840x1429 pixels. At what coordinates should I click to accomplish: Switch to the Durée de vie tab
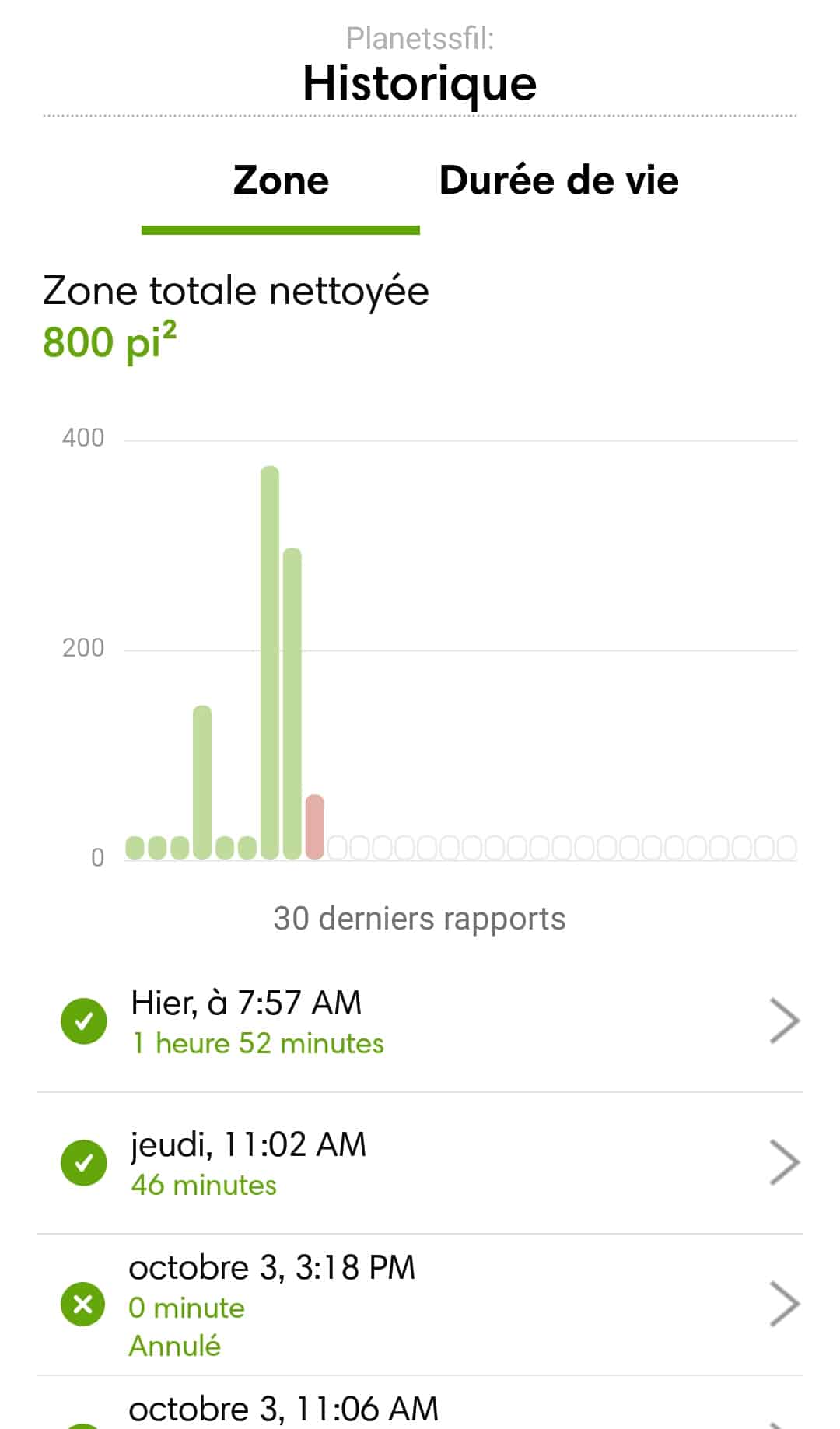(558, 181)
